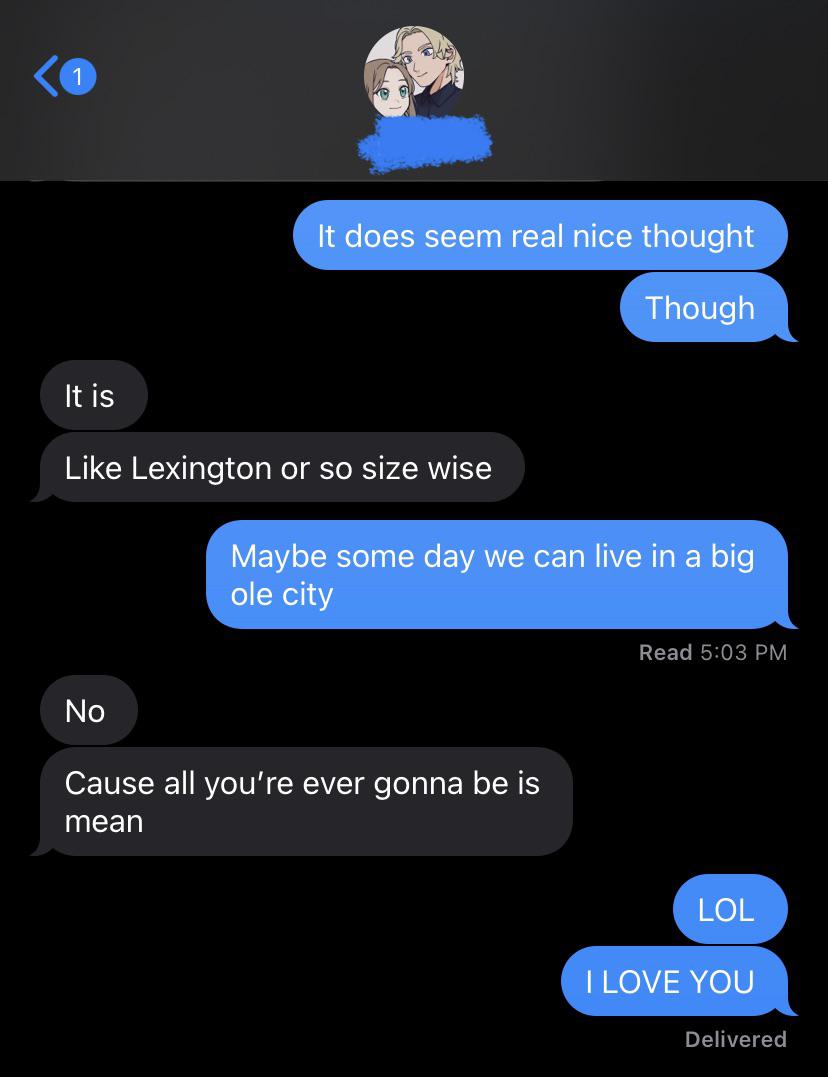Select the 'LOL' sent bubble
The height and width of the screenshot is (1077, 828).
click(729, 909)
